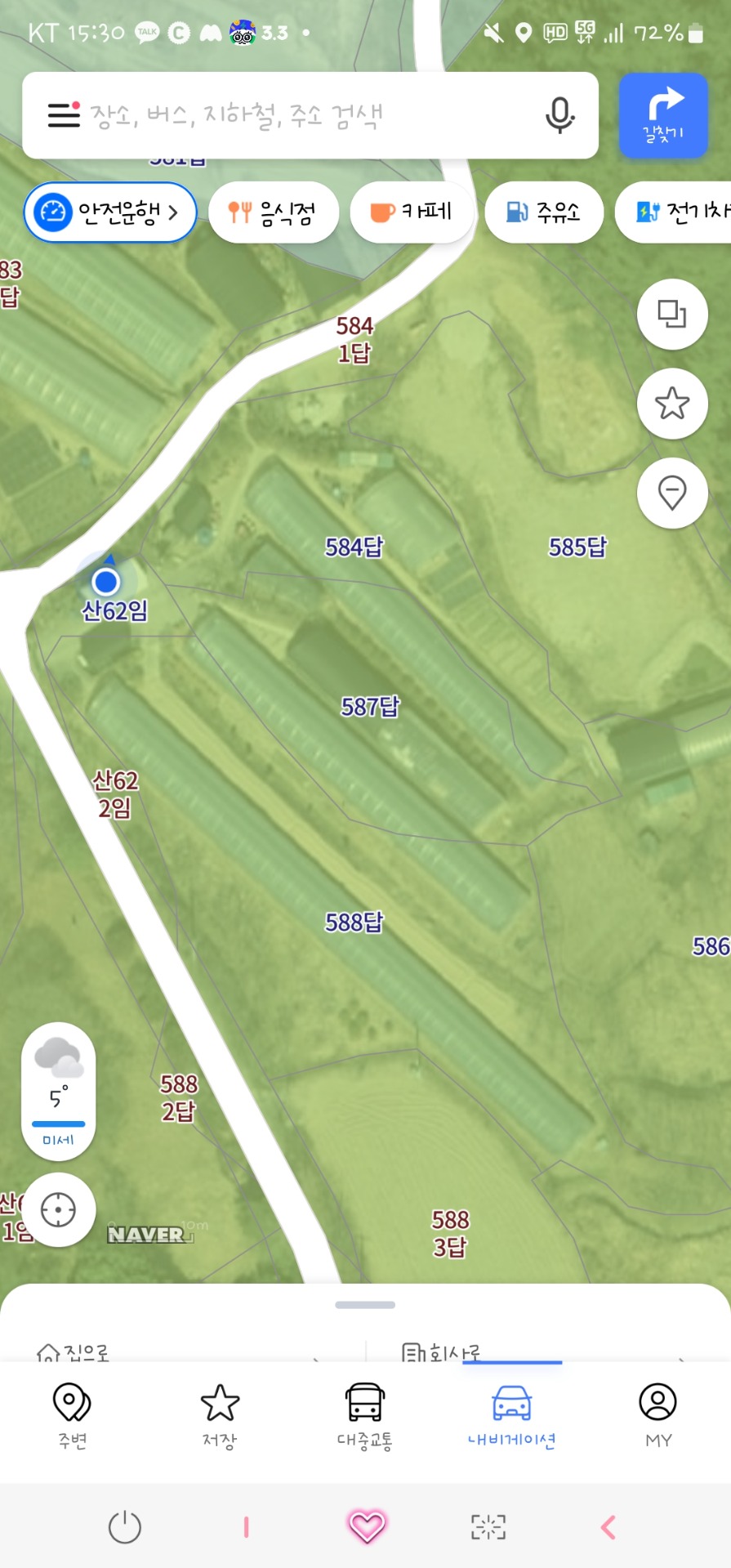The width and height of the screenshot is (731, 1568).
Task: Go to the MY profile tab
Action: pyautogui.click(x=658, y=1417)
